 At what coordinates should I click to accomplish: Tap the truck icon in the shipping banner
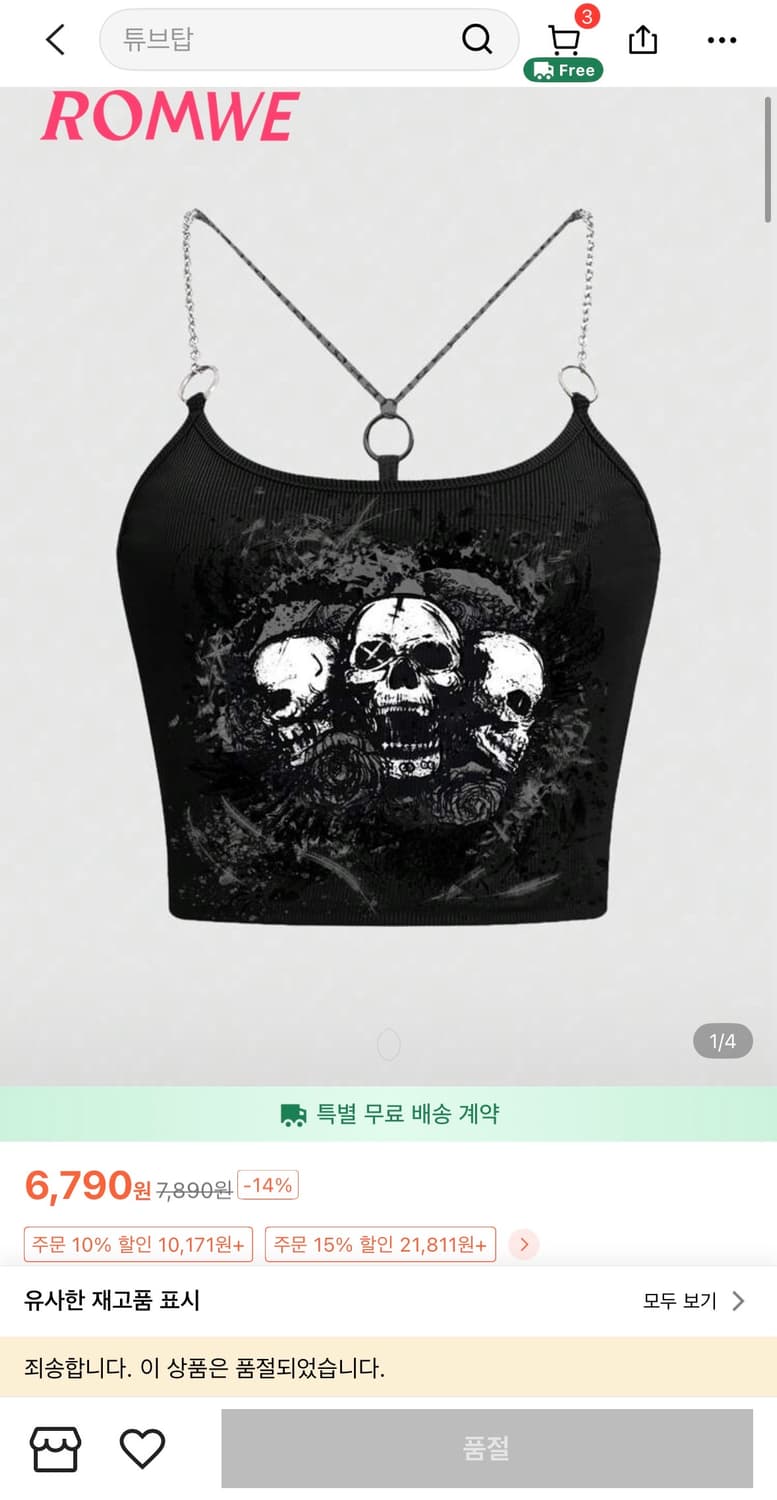click(x=293, y=1113)
